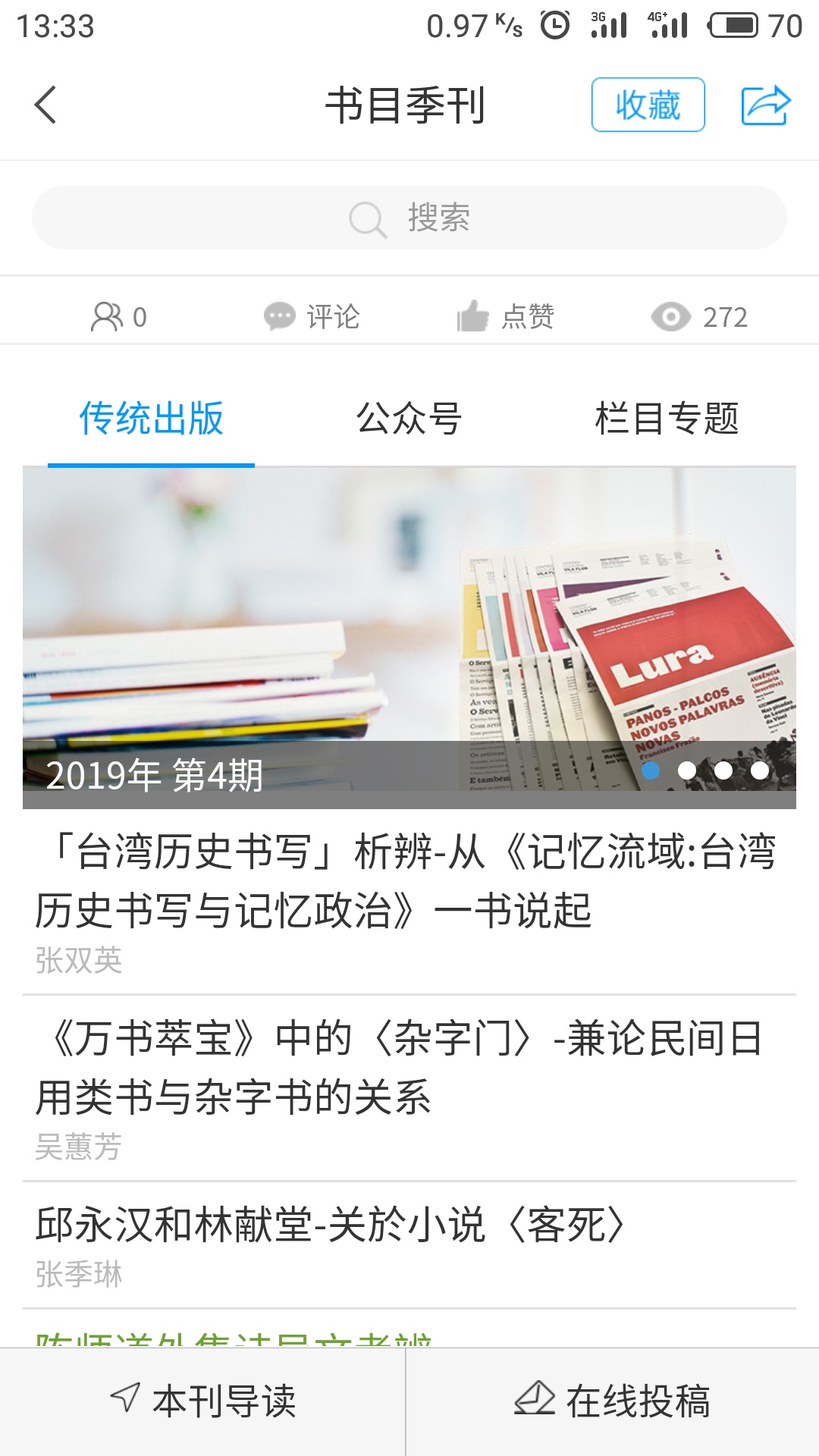Open the 搜索 search box
Image resolution: width=819 pixels, height=1456 pixels.
pos(409,218)
